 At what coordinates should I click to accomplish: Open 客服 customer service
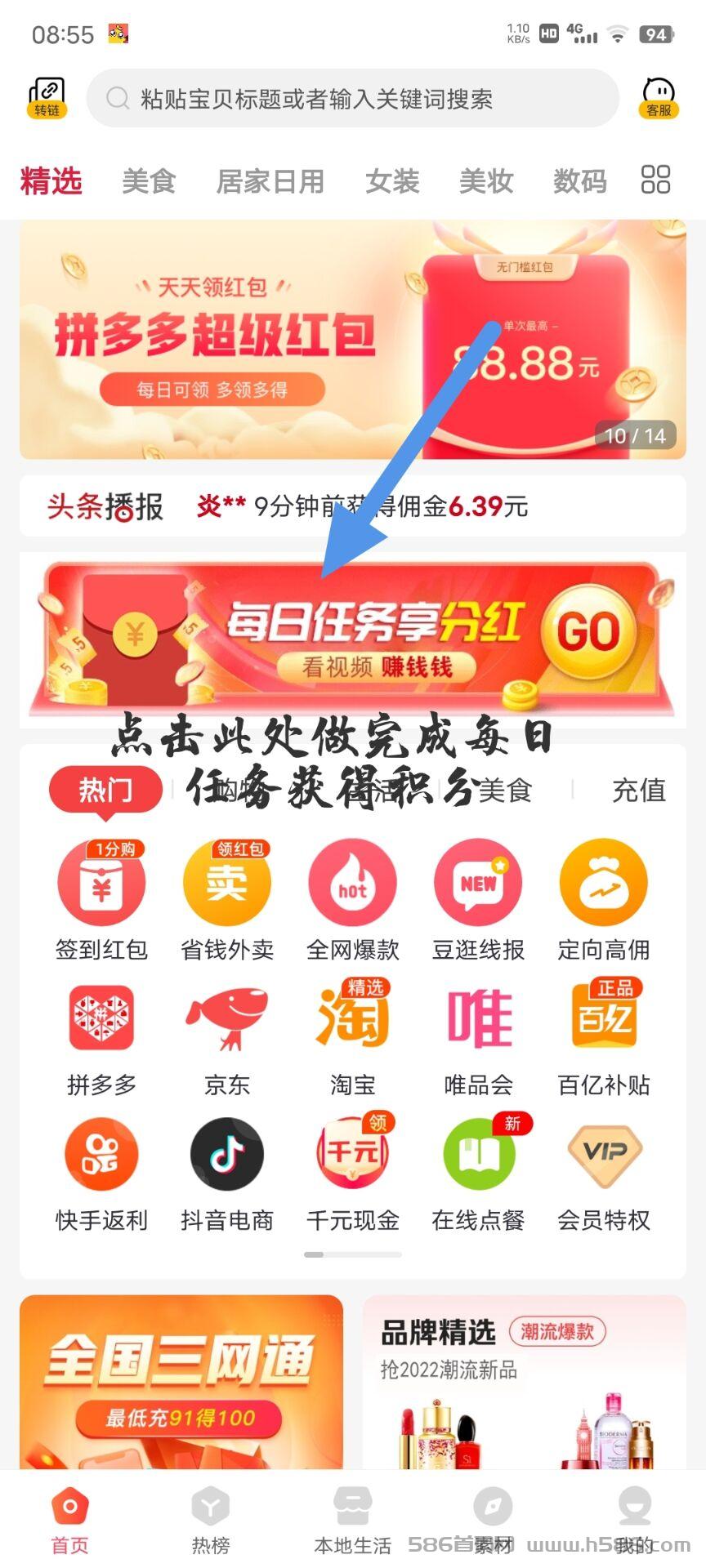pos(658,98)
